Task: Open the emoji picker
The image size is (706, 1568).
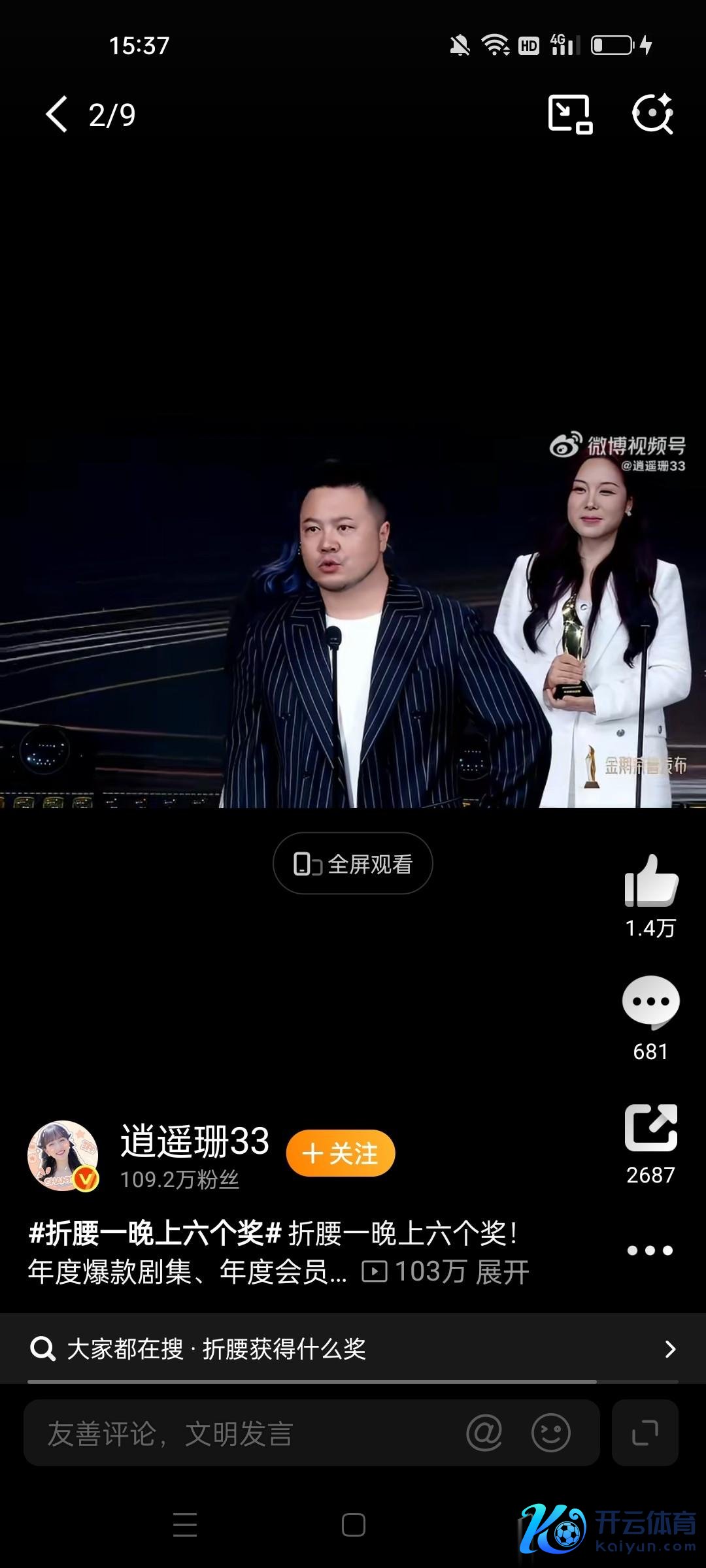Action: [x=551, y=1433]
